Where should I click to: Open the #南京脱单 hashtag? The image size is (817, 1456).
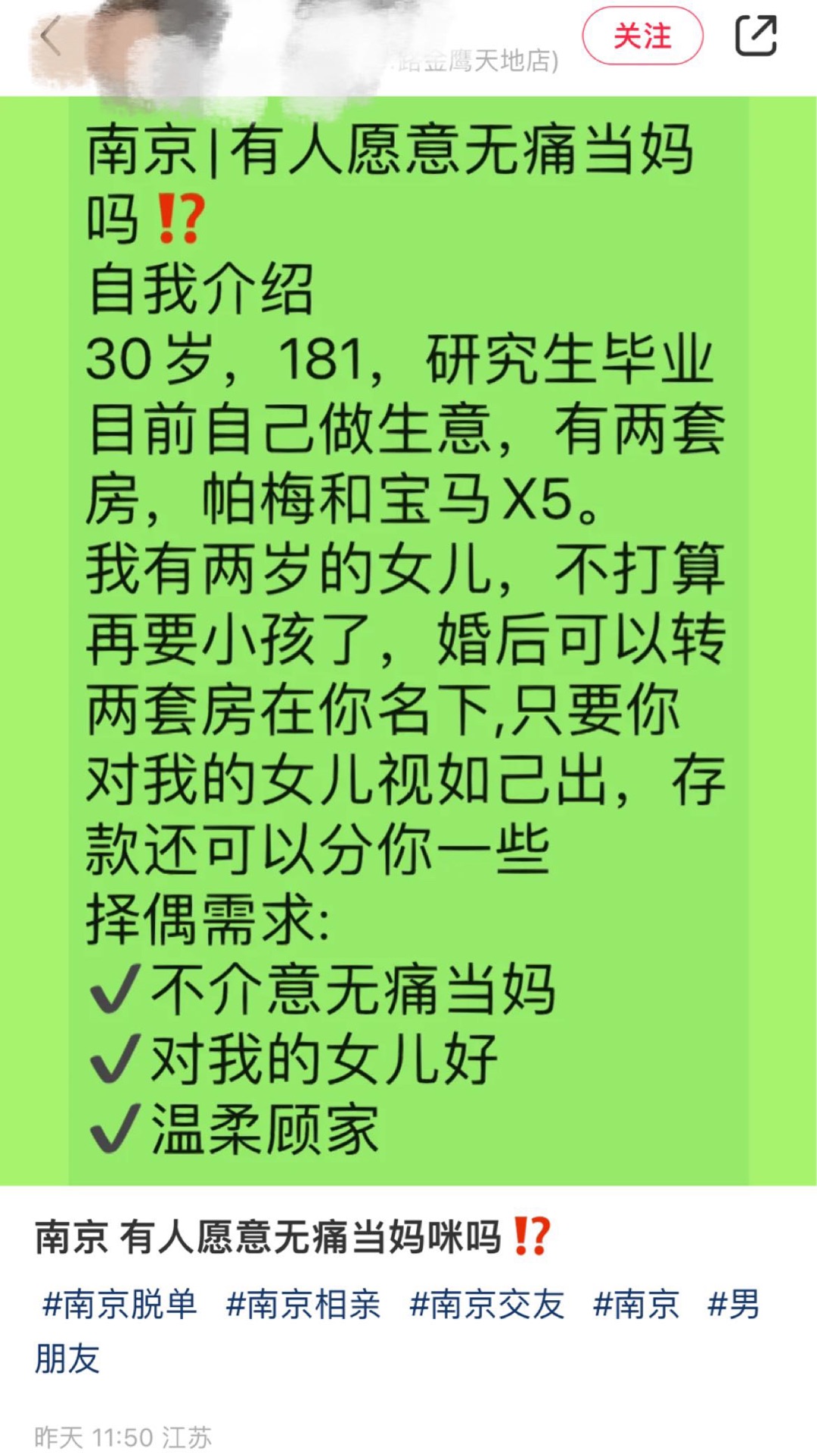click(120, 1304)
